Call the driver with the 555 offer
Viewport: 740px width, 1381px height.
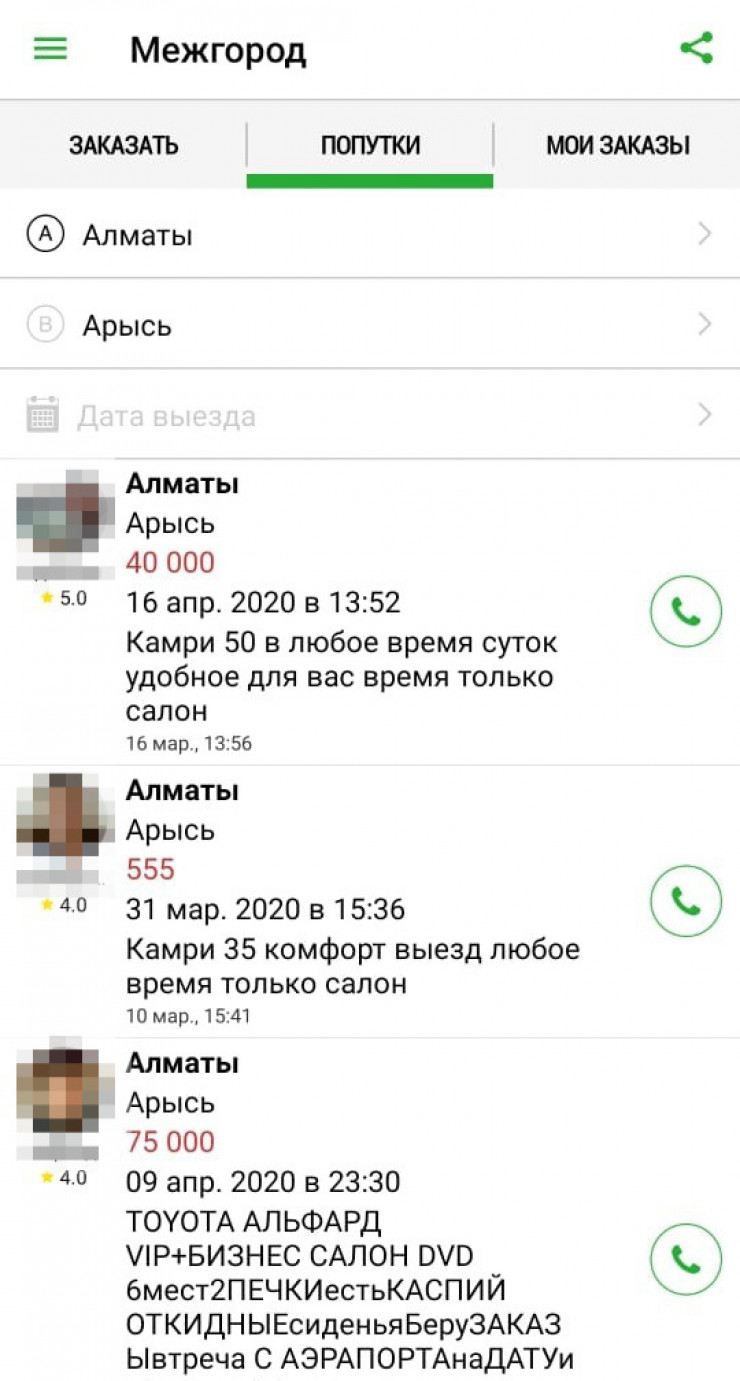pyautogui.click(x=685, y=901)
